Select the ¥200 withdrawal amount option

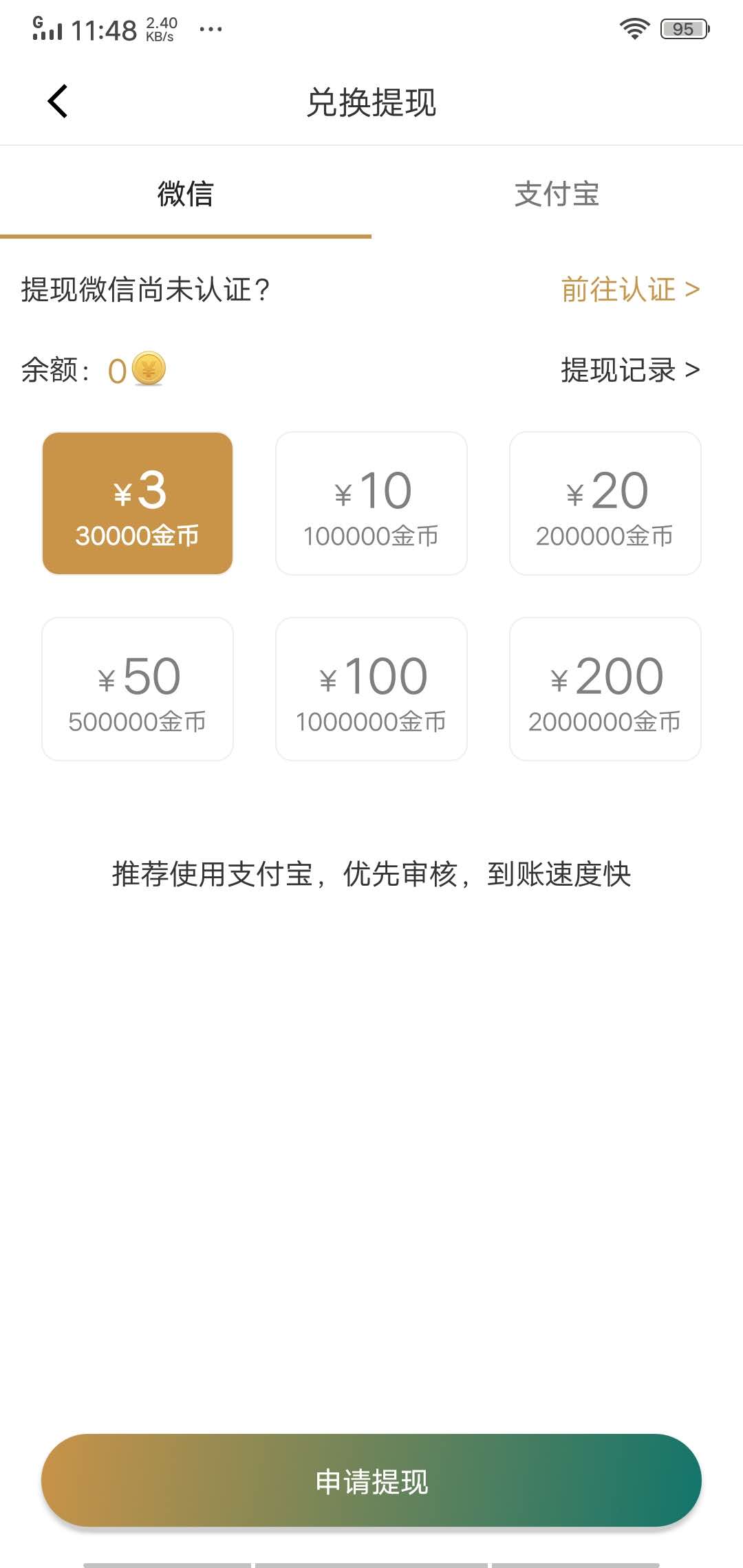(x=605, y=688)
